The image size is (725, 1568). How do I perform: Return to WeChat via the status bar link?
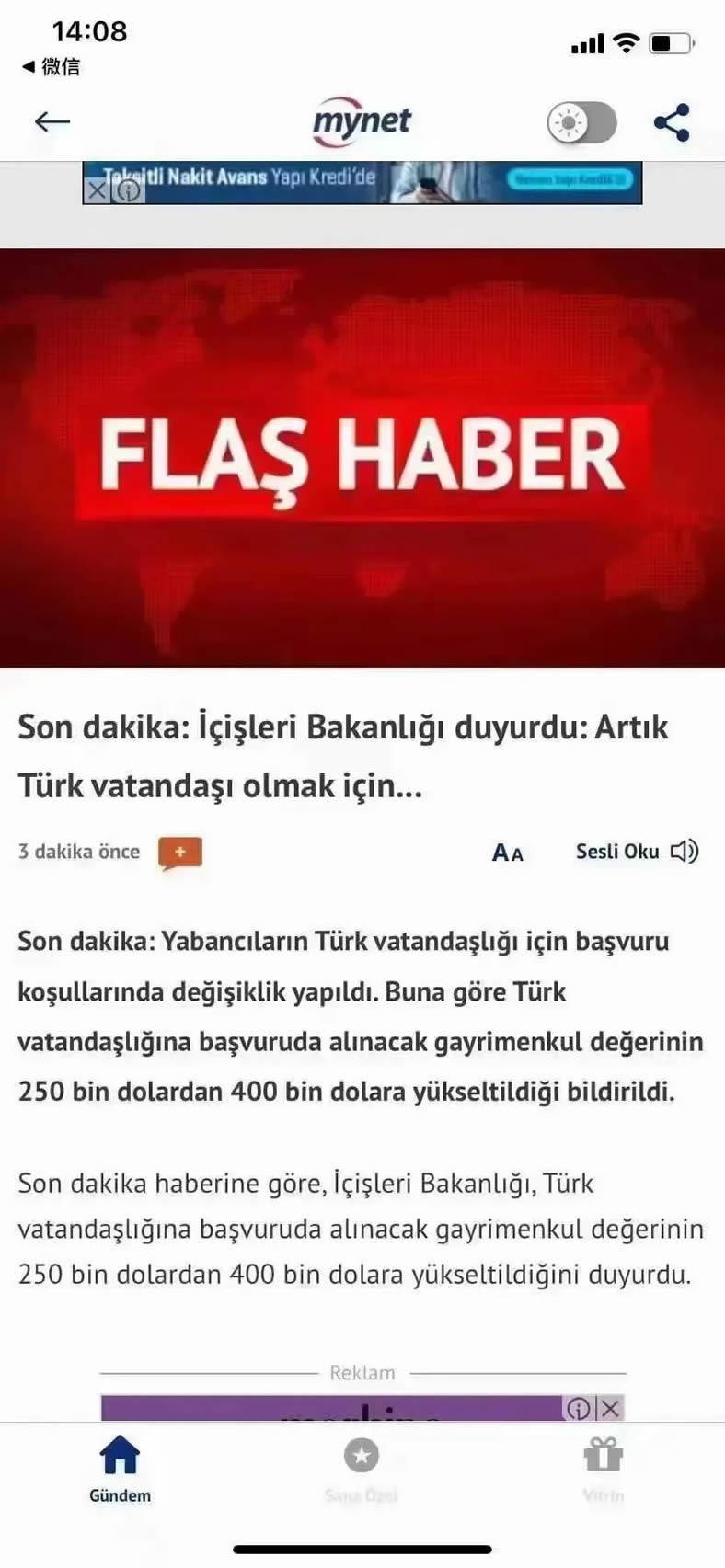(x=52, y=66)
